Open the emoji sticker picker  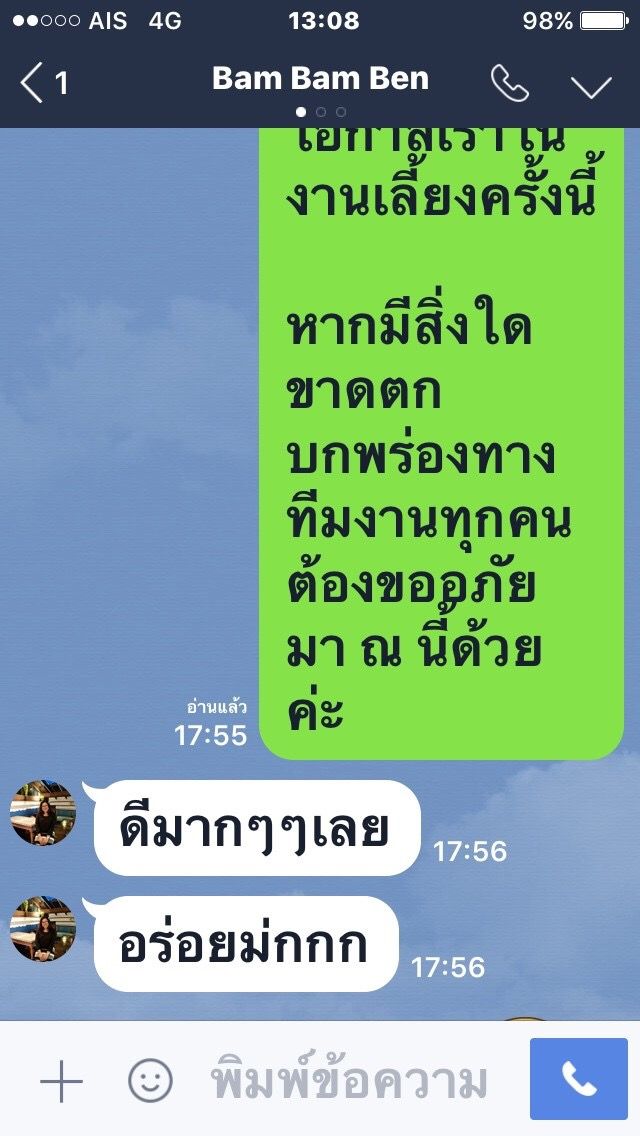coord(150,1081)
